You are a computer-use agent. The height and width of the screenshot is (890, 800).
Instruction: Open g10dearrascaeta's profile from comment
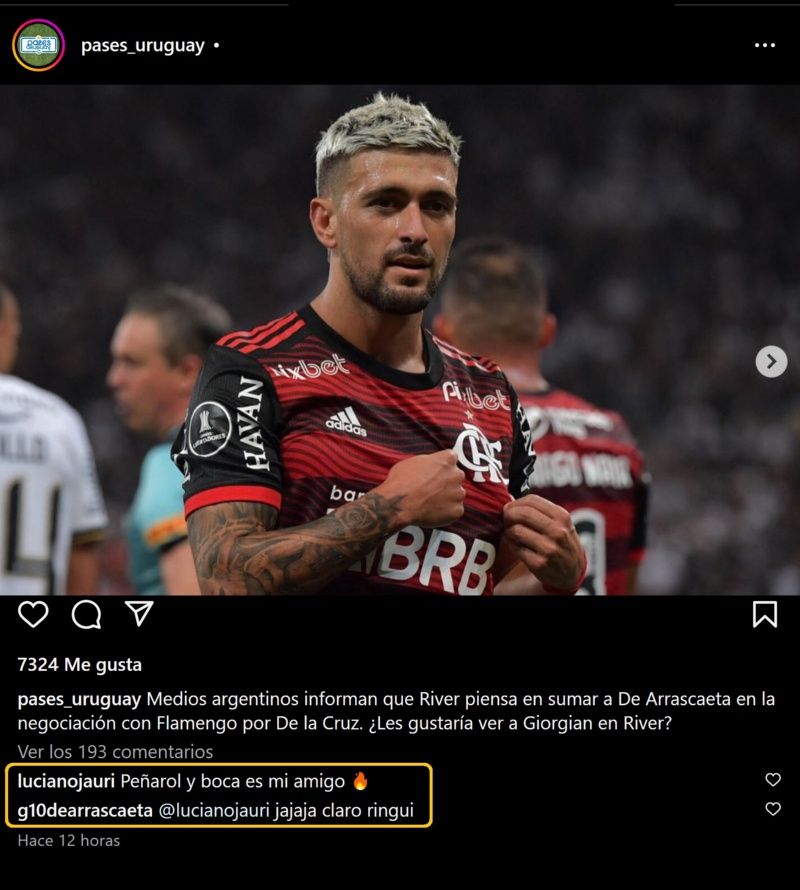coord(85,810)
